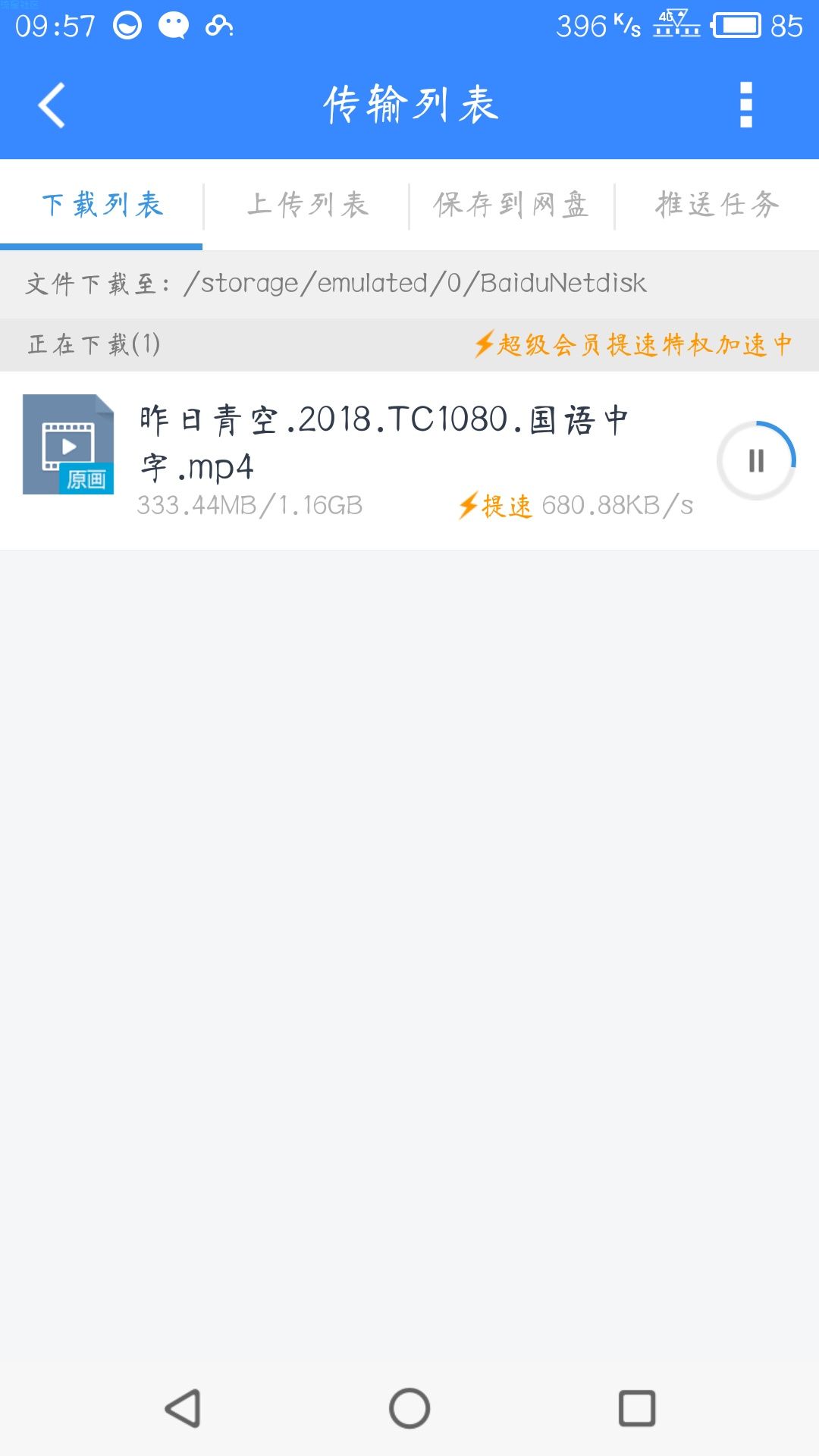This screenshot has width=819, height=1456.
Task: Open the 推送任务 tab
Action: pyautogui.click(x=717, y=205)
